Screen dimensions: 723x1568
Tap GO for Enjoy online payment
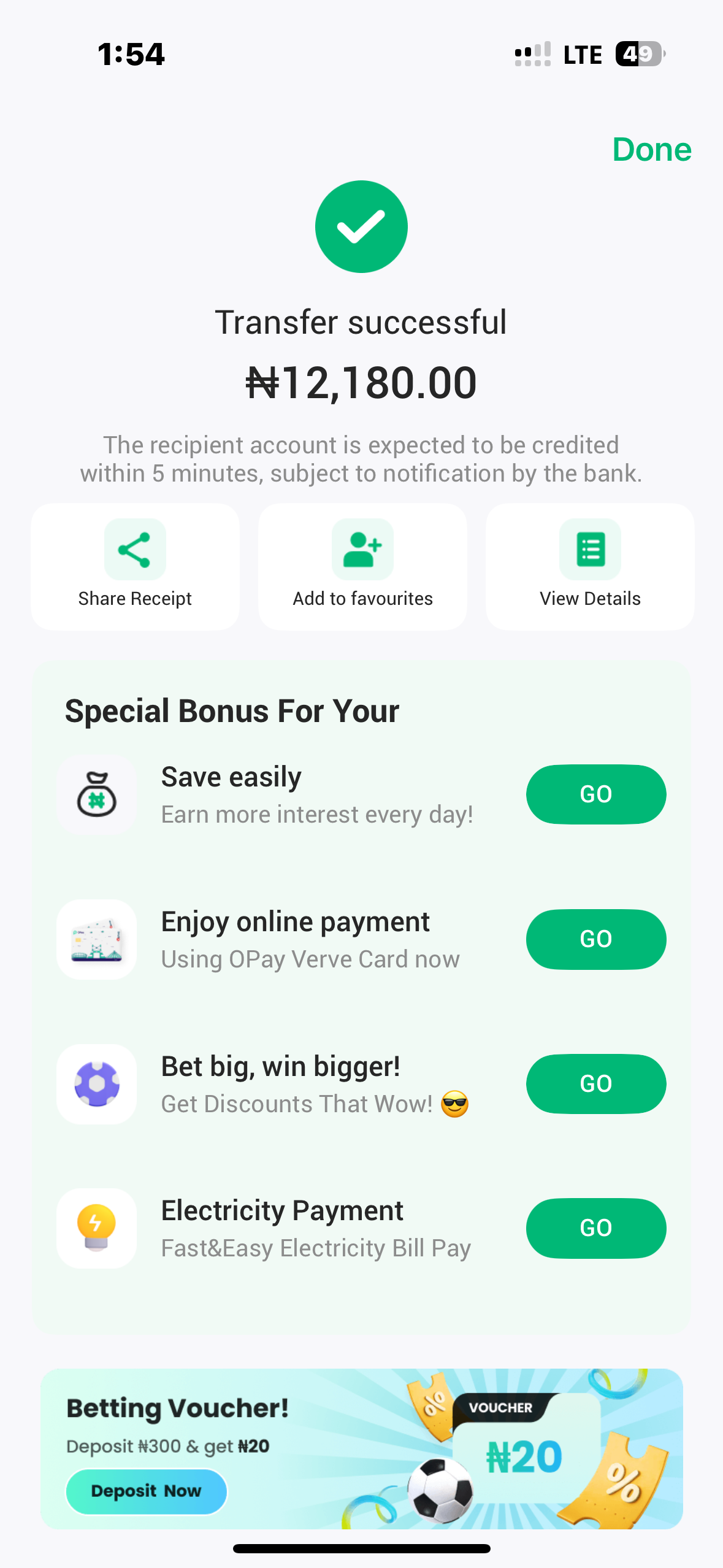[595, 939]
